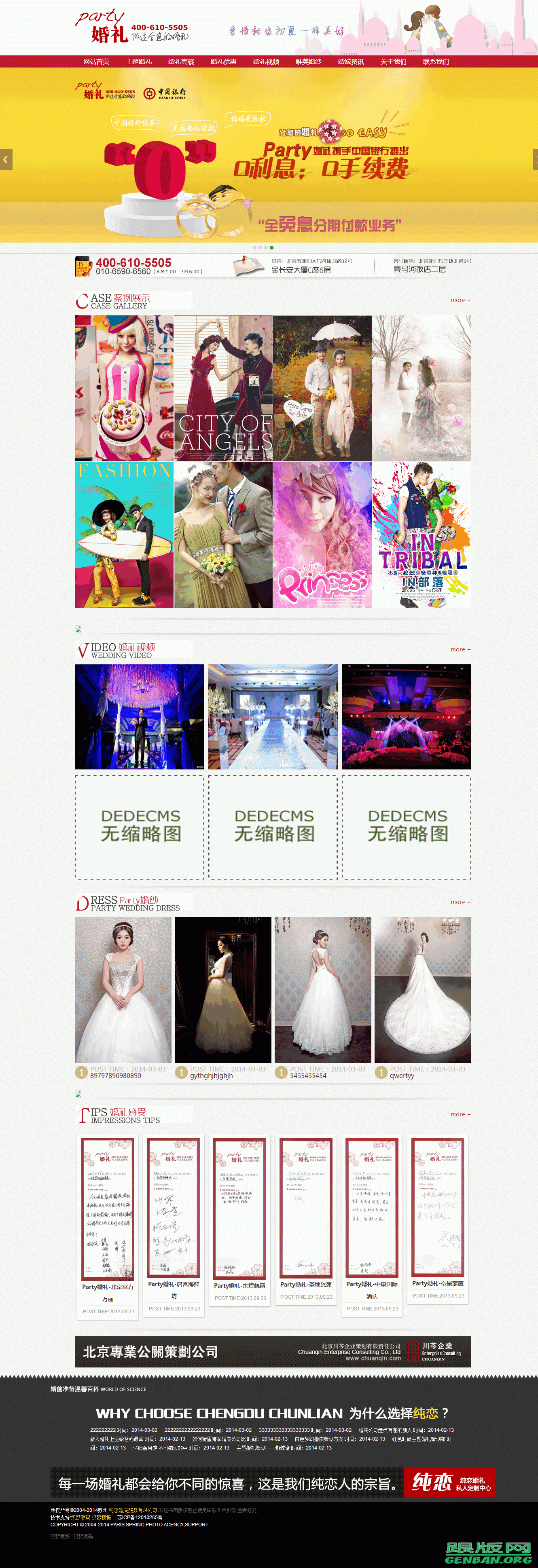Visit the 联系我们 contact page
538x1568 pixels.
436,61
